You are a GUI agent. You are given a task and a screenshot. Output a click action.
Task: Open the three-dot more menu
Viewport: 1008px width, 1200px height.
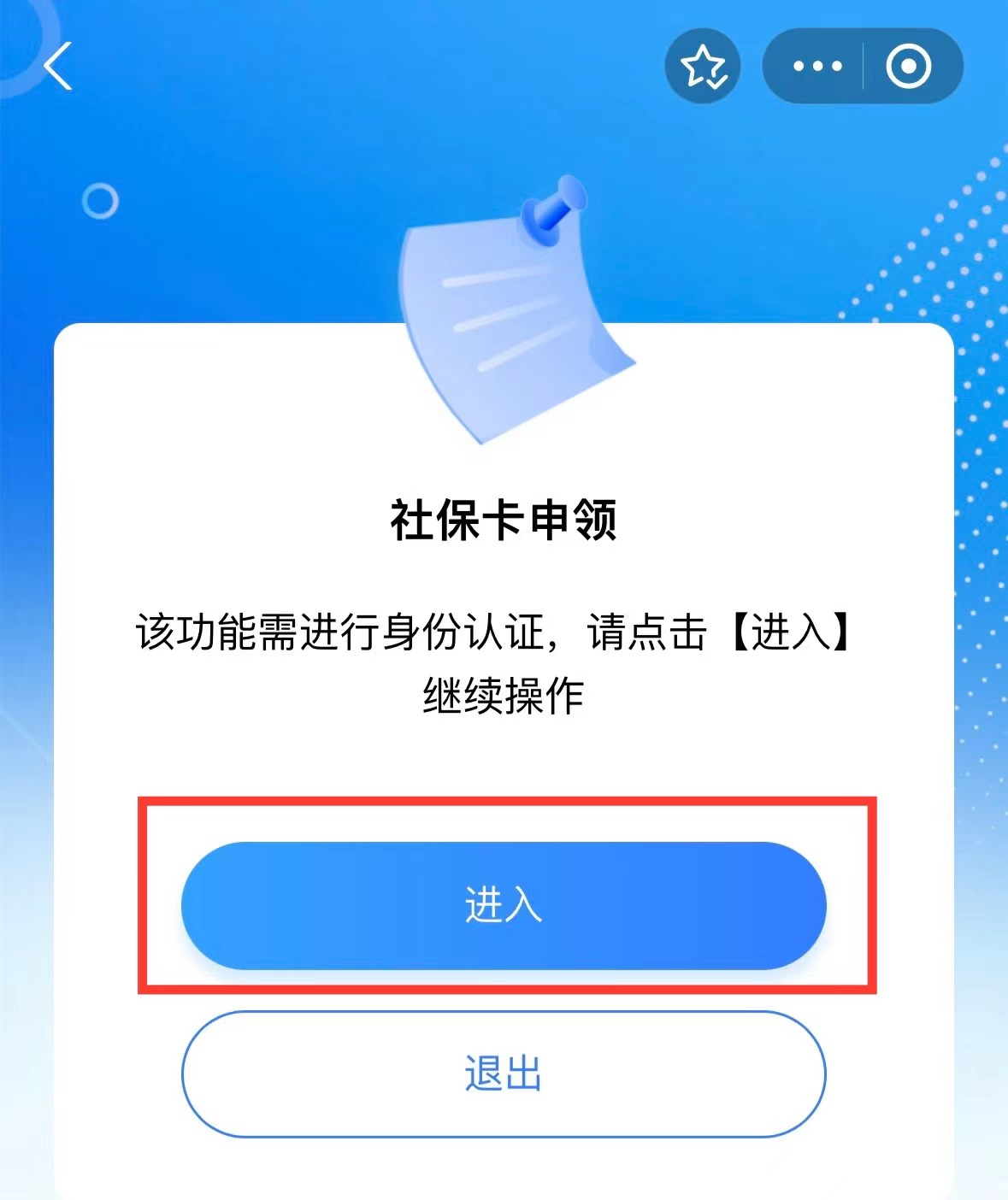pyautogui.click(x=816, y=67)
